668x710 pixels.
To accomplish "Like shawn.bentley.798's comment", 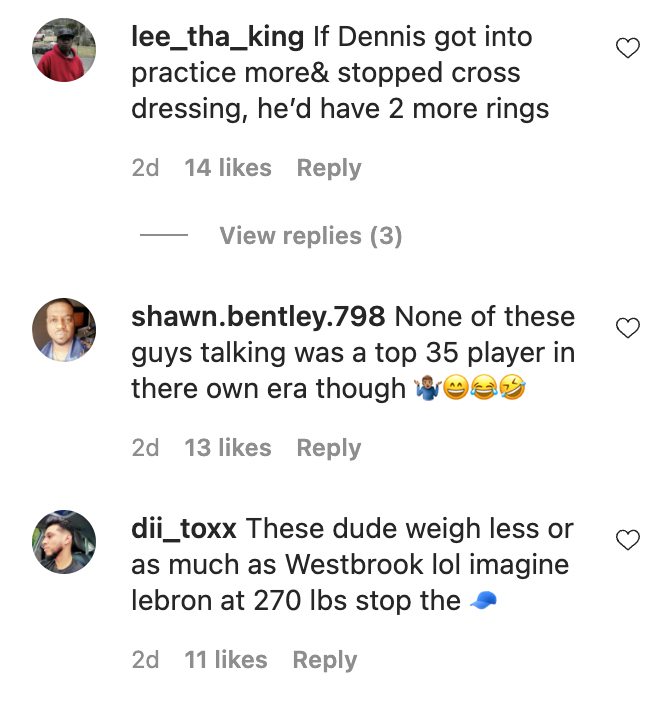I will pyautogui.click(x=627, y=328).
